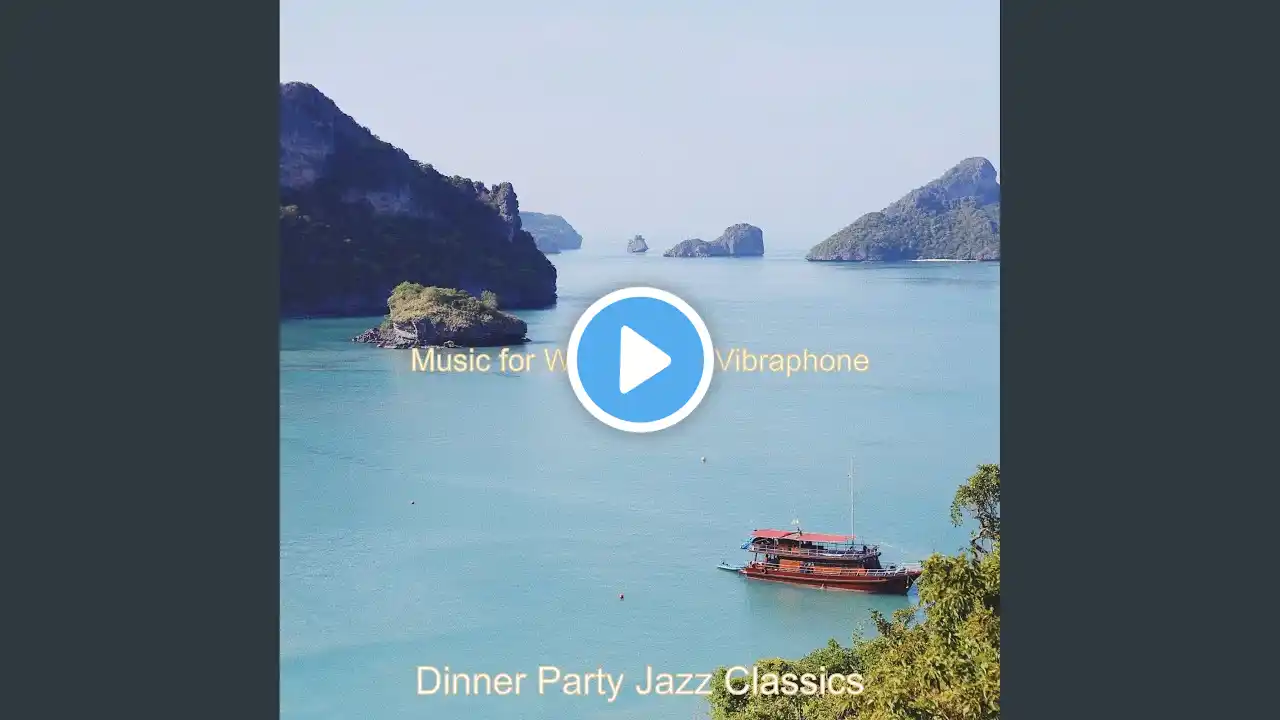Viewport: 1280px width, 720px height.
Task: Play the Dinner Party Jazz Classics video
Action: pos(640,360)
